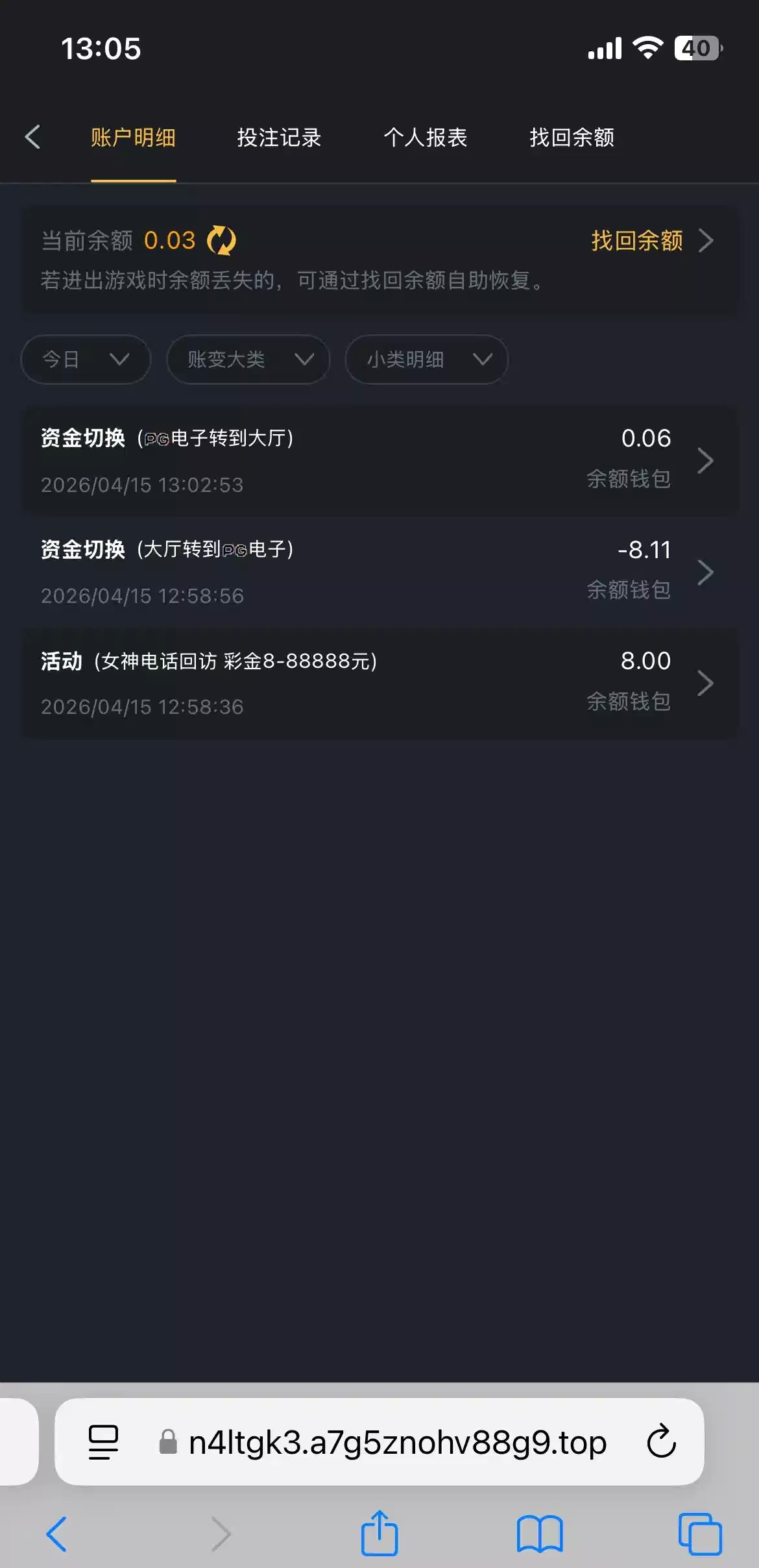Expand the 今日 date dropdown

coord(86,359)
